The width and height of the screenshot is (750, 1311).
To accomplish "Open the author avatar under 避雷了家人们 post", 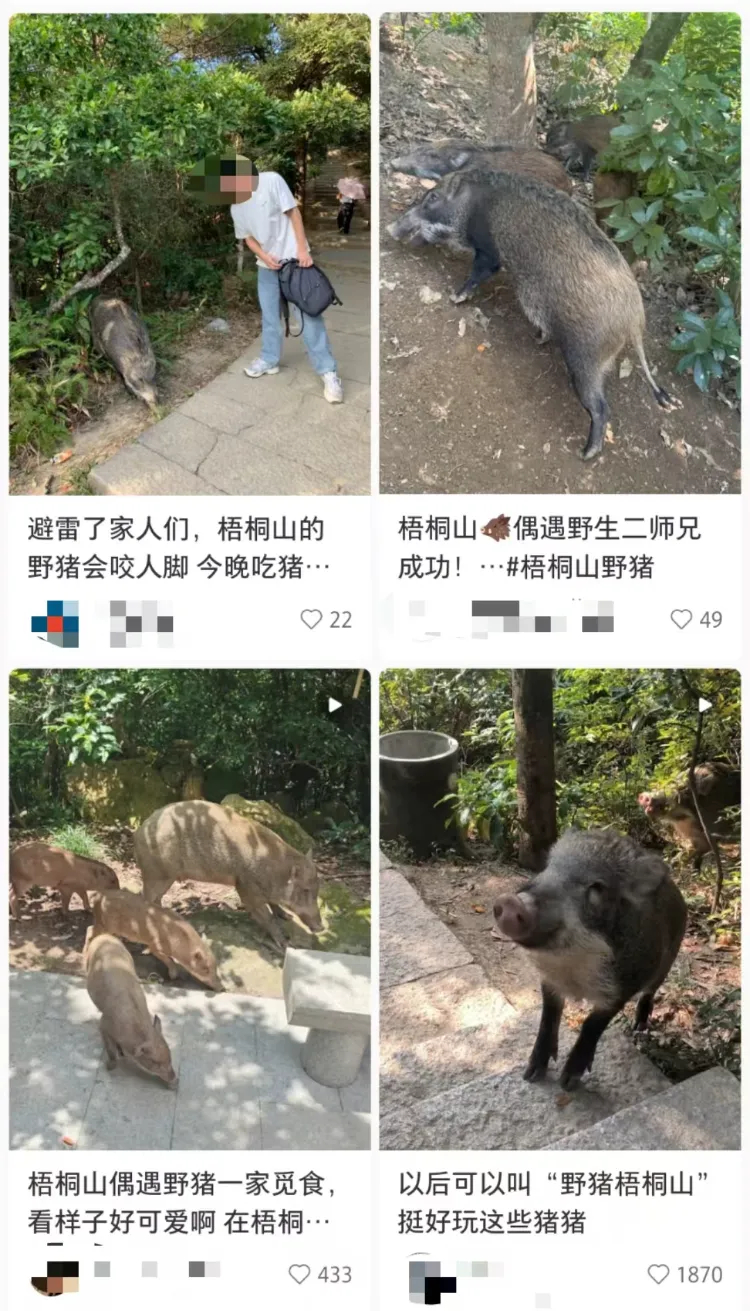I will tap(55, 623).
